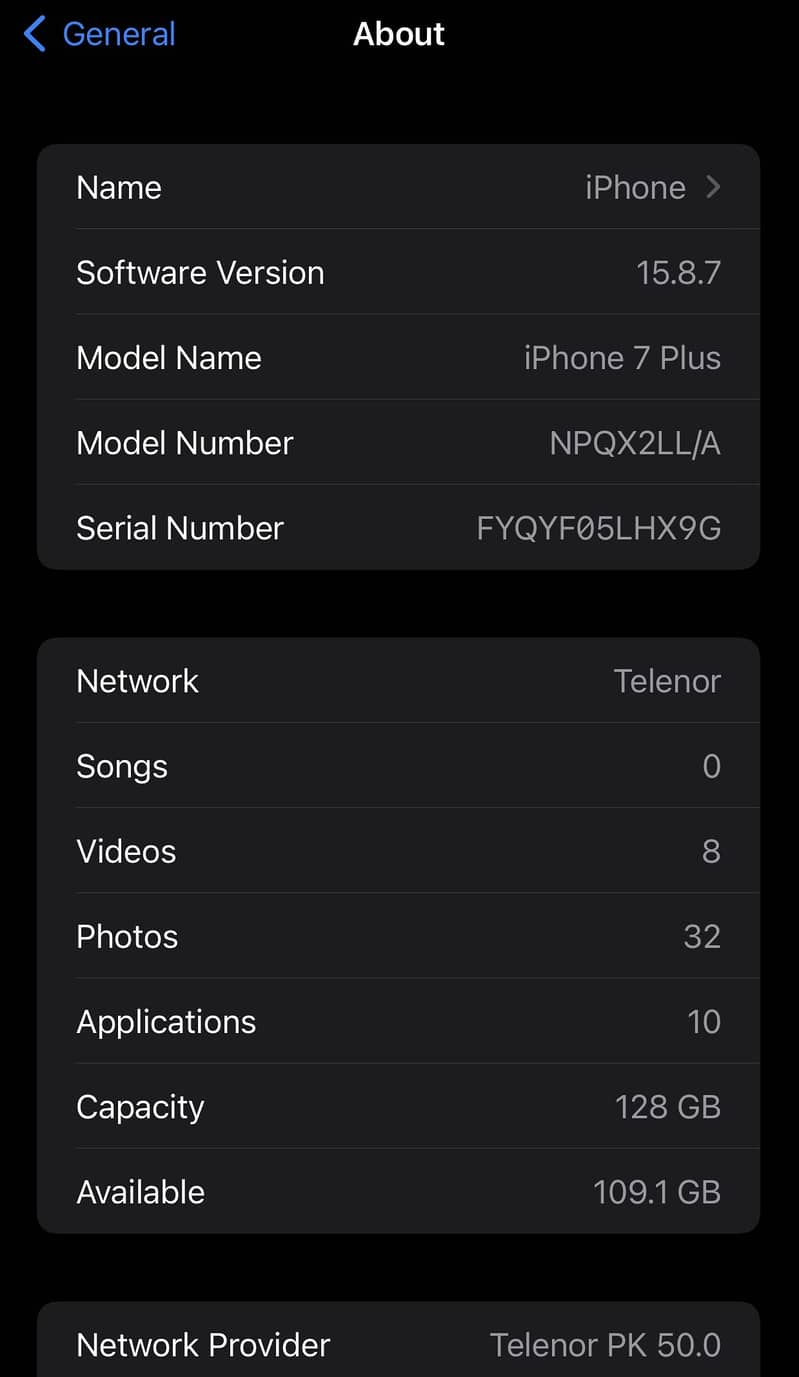Tap the iPhone value next to Name
The width and height of the screenshot is (799, 1377).
[x=635, y=187]
